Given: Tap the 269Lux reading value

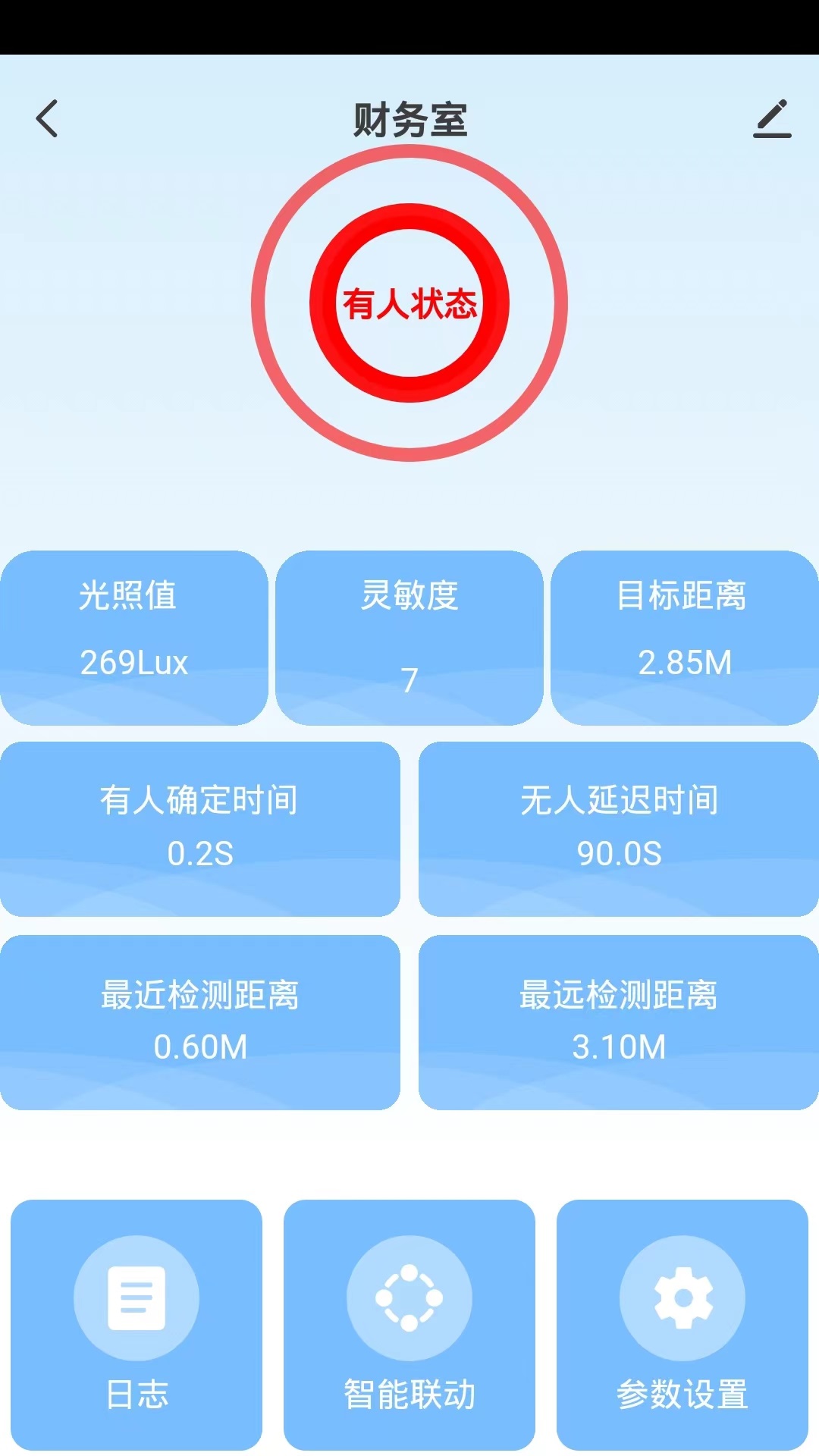Looking at the screenshot, I should (133, 664).
